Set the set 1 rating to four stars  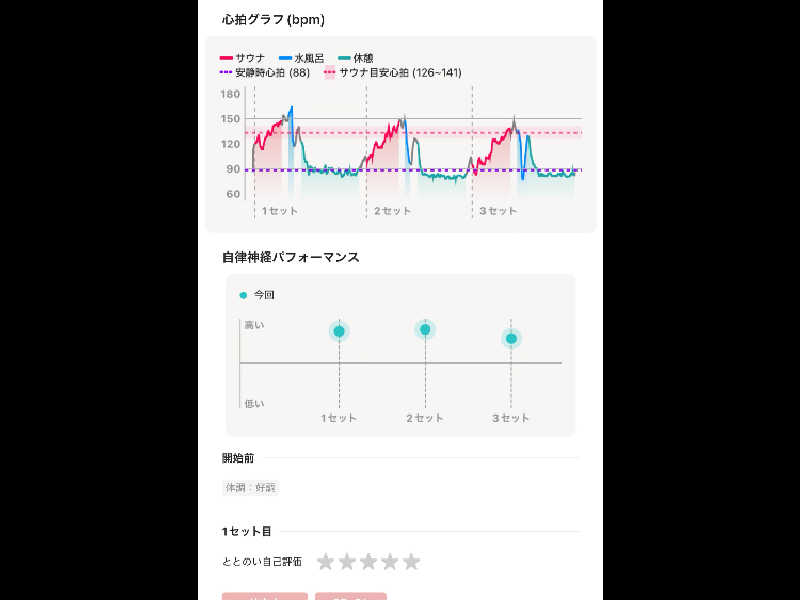tap(390, 562)
